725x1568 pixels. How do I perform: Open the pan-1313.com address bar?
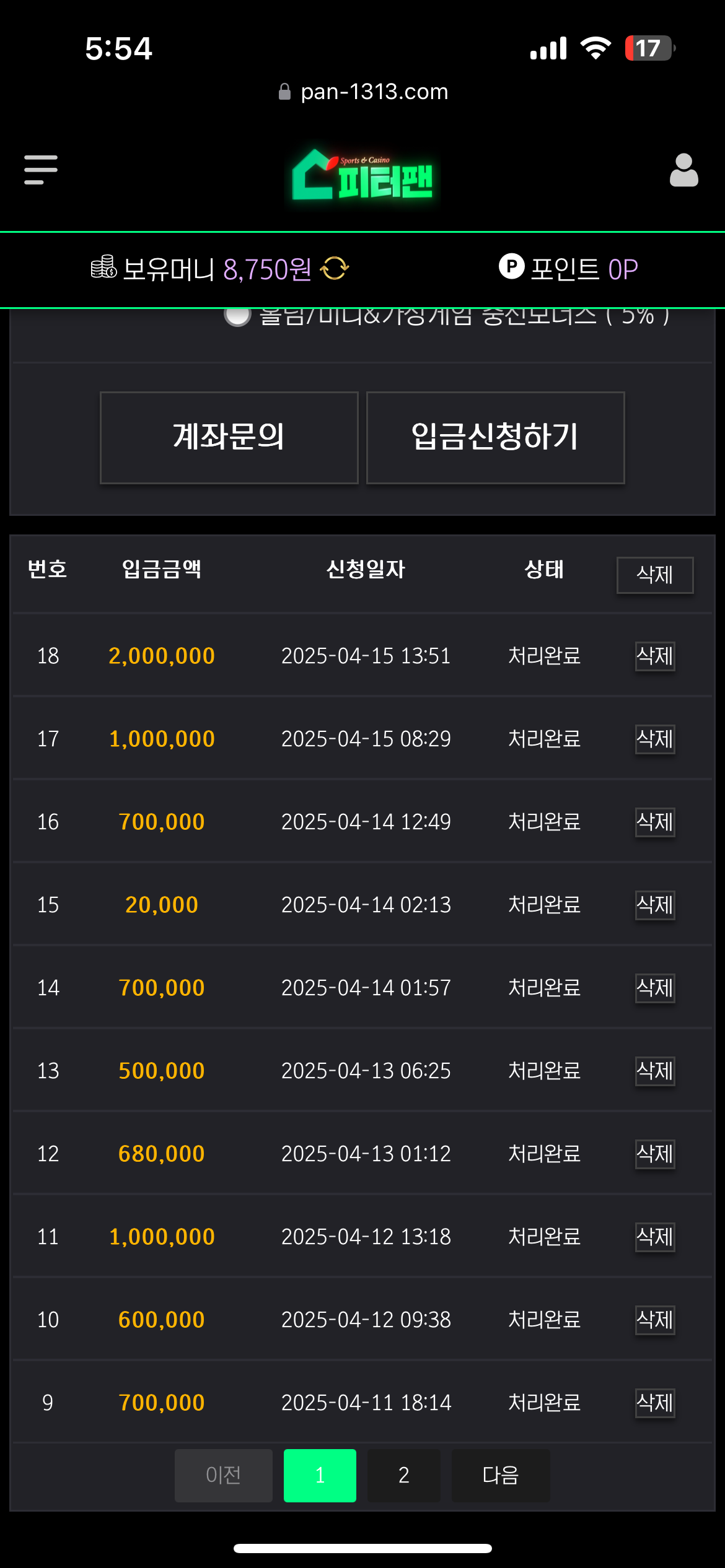point(362,92)
